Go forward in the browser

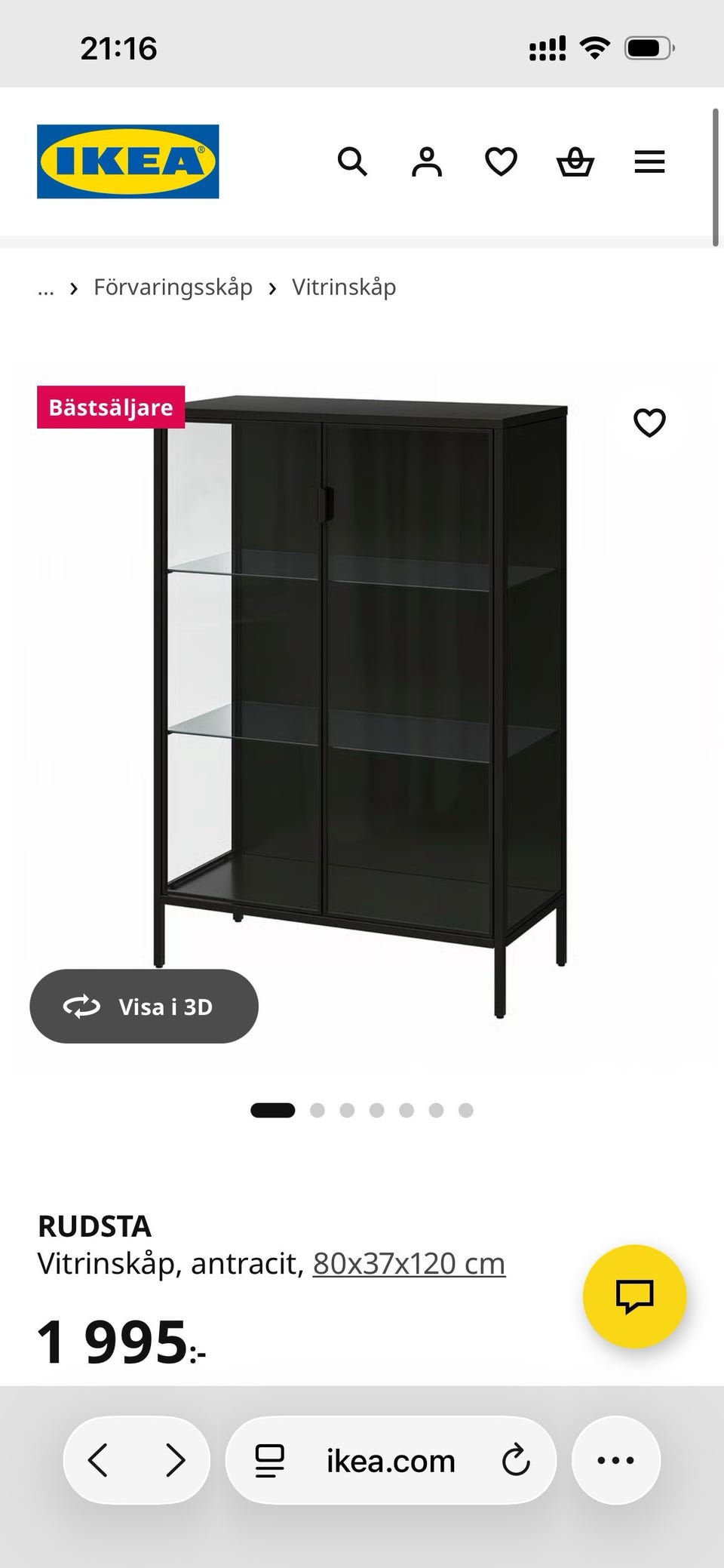(175, 1460)
